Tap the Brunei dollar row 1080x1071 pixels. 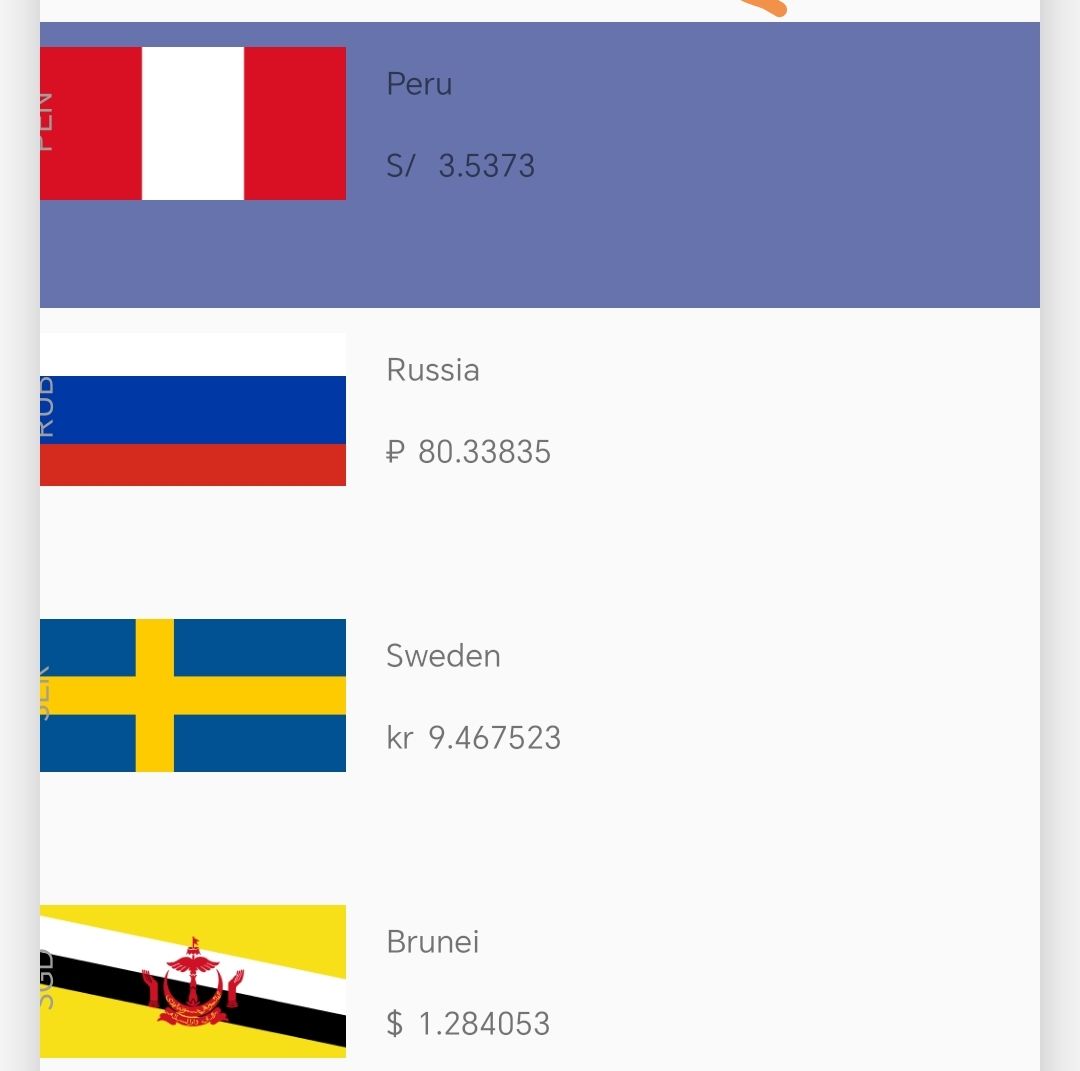[540, 982]
